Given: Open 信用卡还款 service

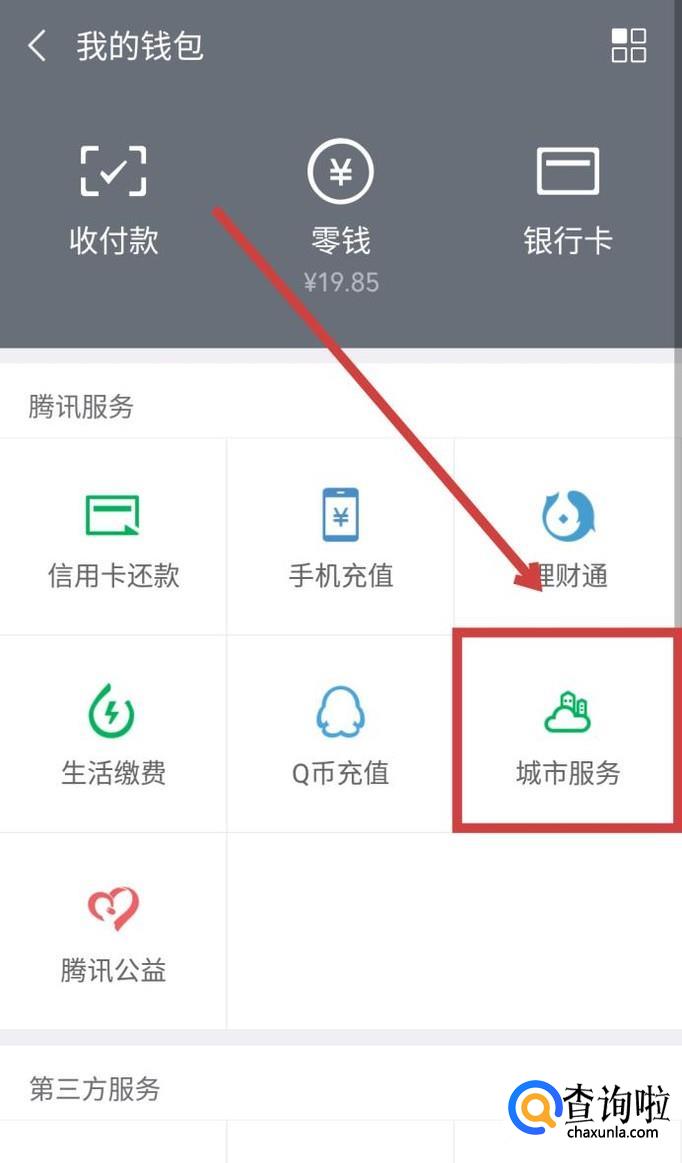Looking at the screenshot, I should point(113,538).
